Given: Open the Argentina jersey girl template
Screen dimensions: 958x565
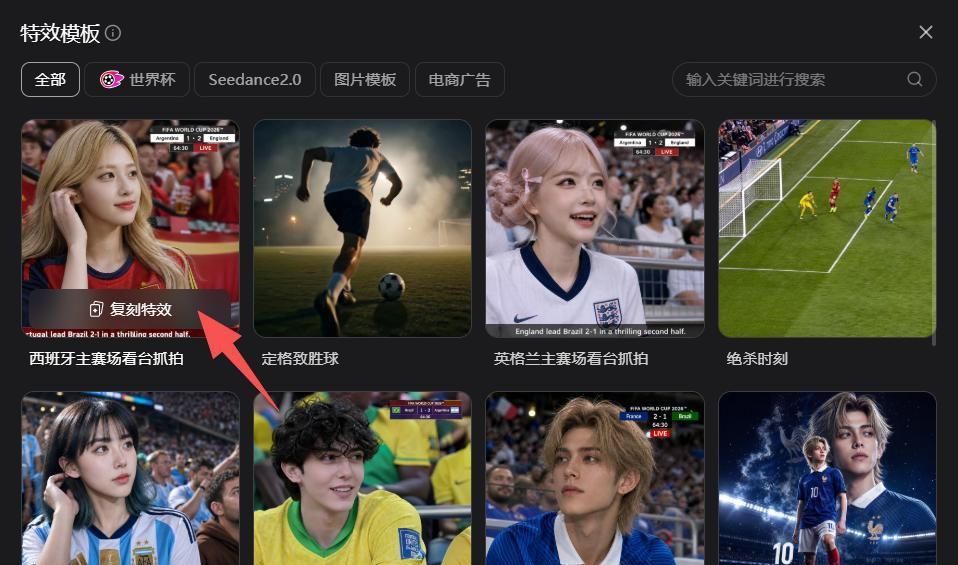Looking at the screenshot, I should pyautogui.click(x=130, y=478).
